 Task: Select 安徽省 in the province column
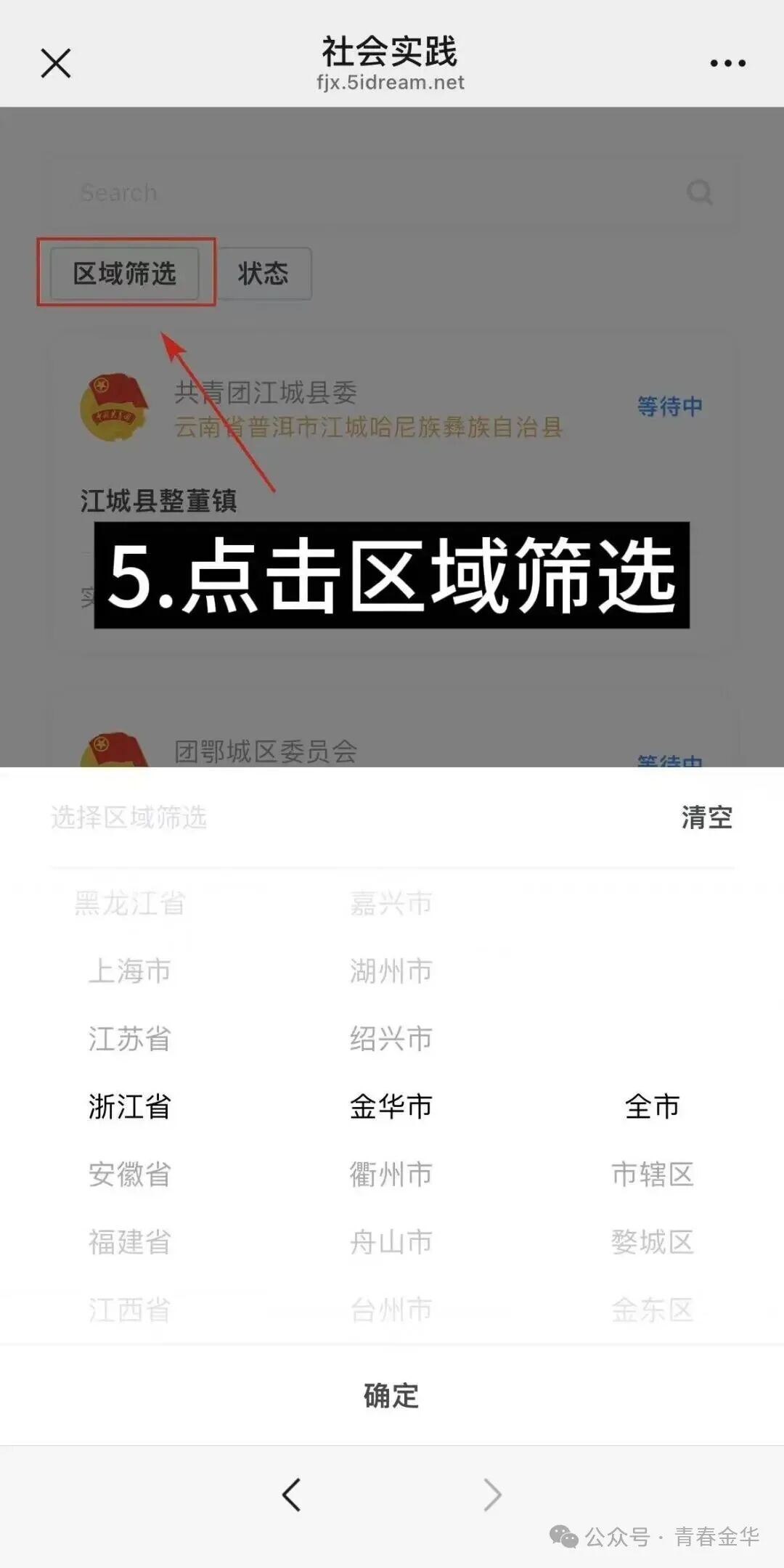[x=129, y=1174]
